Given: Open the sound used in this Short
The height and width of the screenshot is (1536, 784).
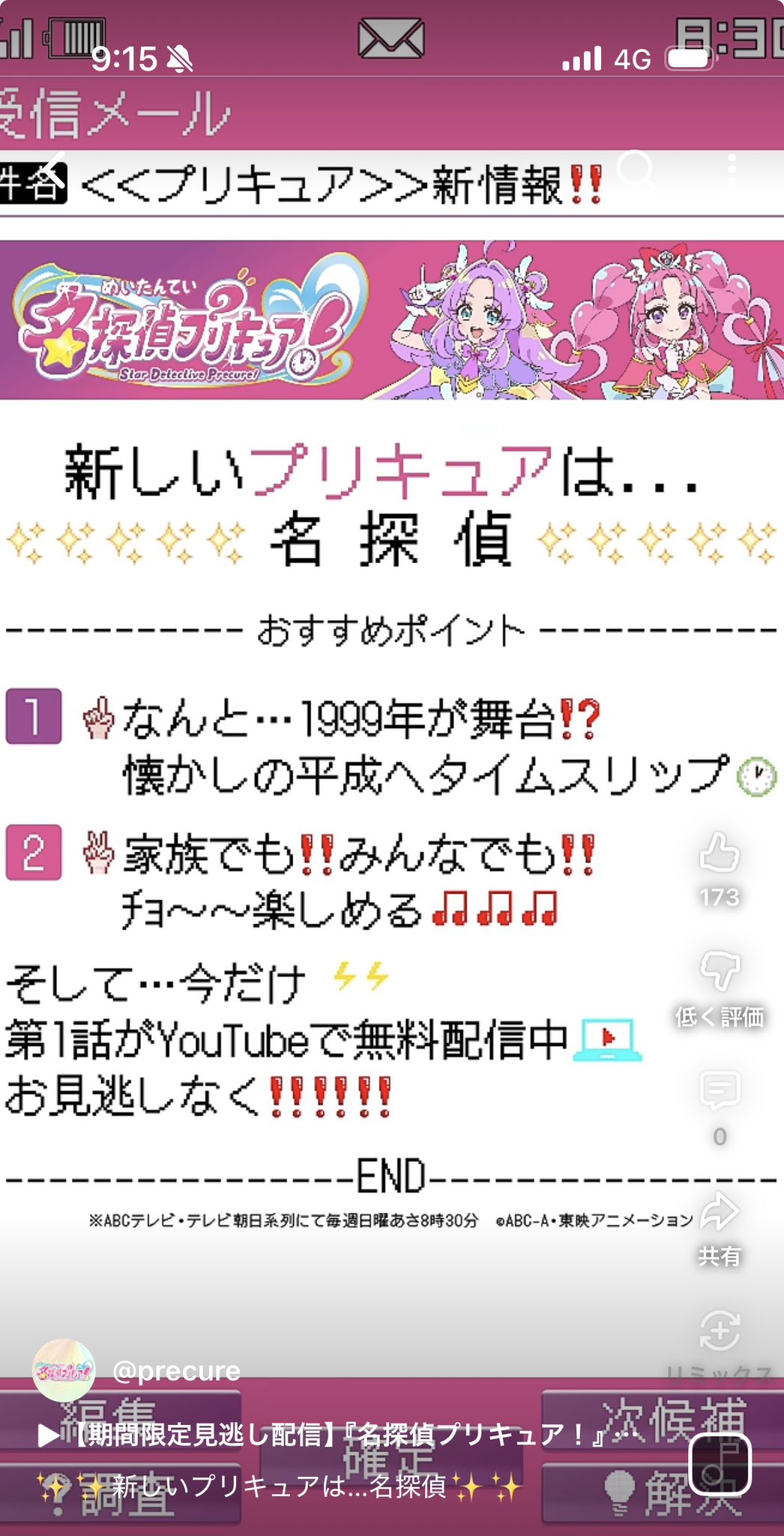Looking at the screenshot, I should (x=720, y=1465).
